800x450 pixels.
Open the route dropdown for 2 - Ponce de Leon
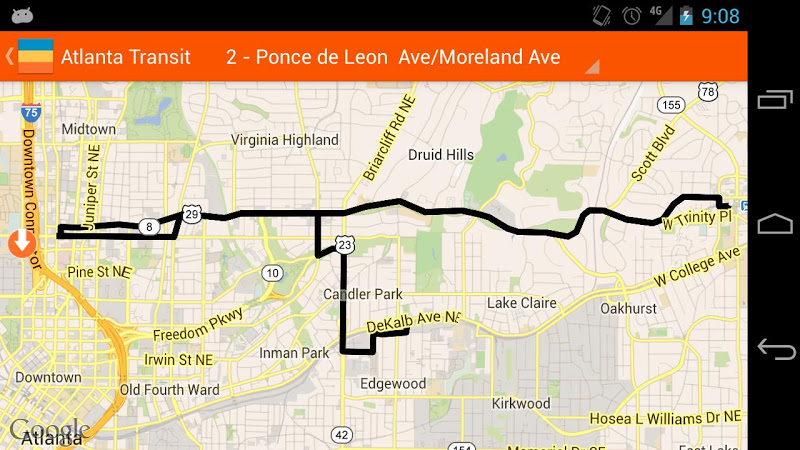click(412, 58)
